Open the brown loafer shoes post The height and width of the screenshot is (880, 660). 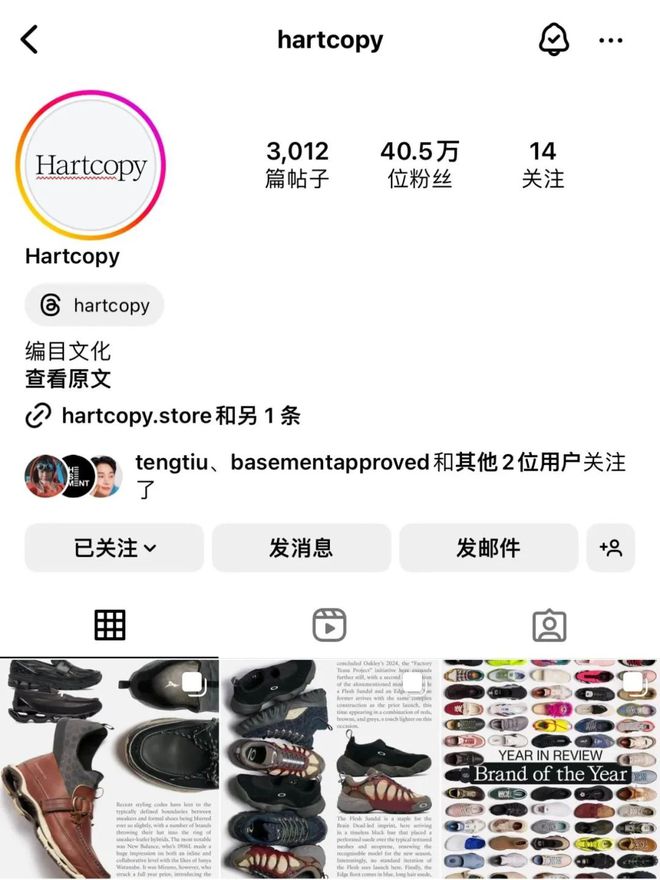pos(109,769)
